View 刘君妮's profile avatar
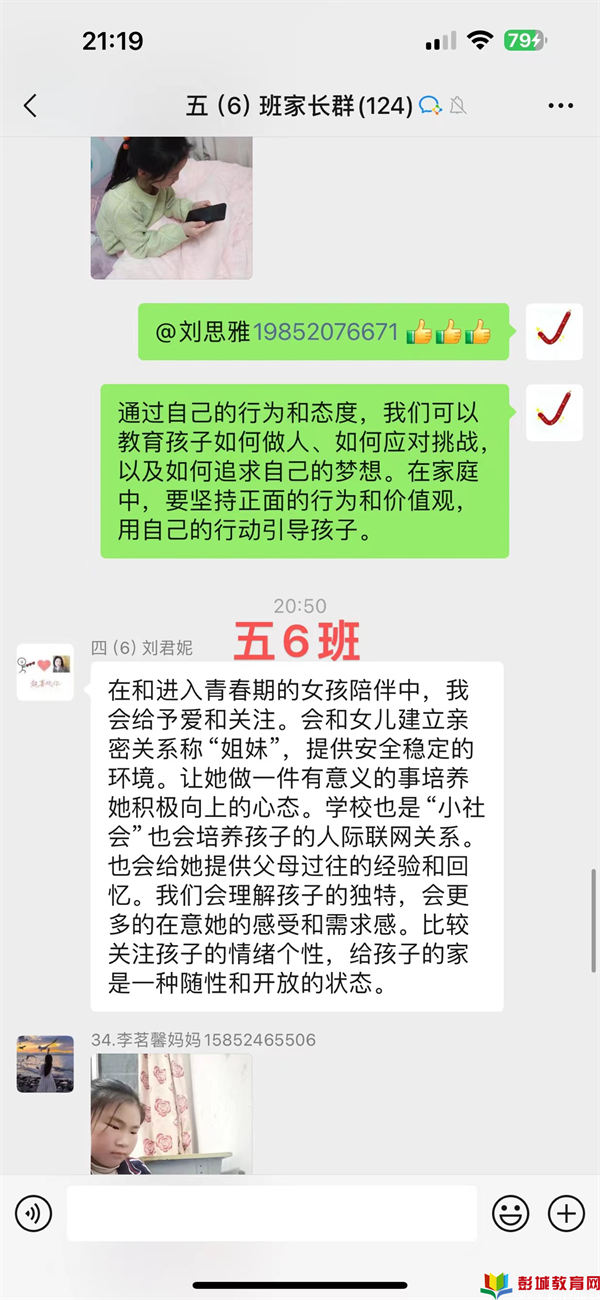The width and height of the screenshot is (600, 1300). tap(45, 672)
